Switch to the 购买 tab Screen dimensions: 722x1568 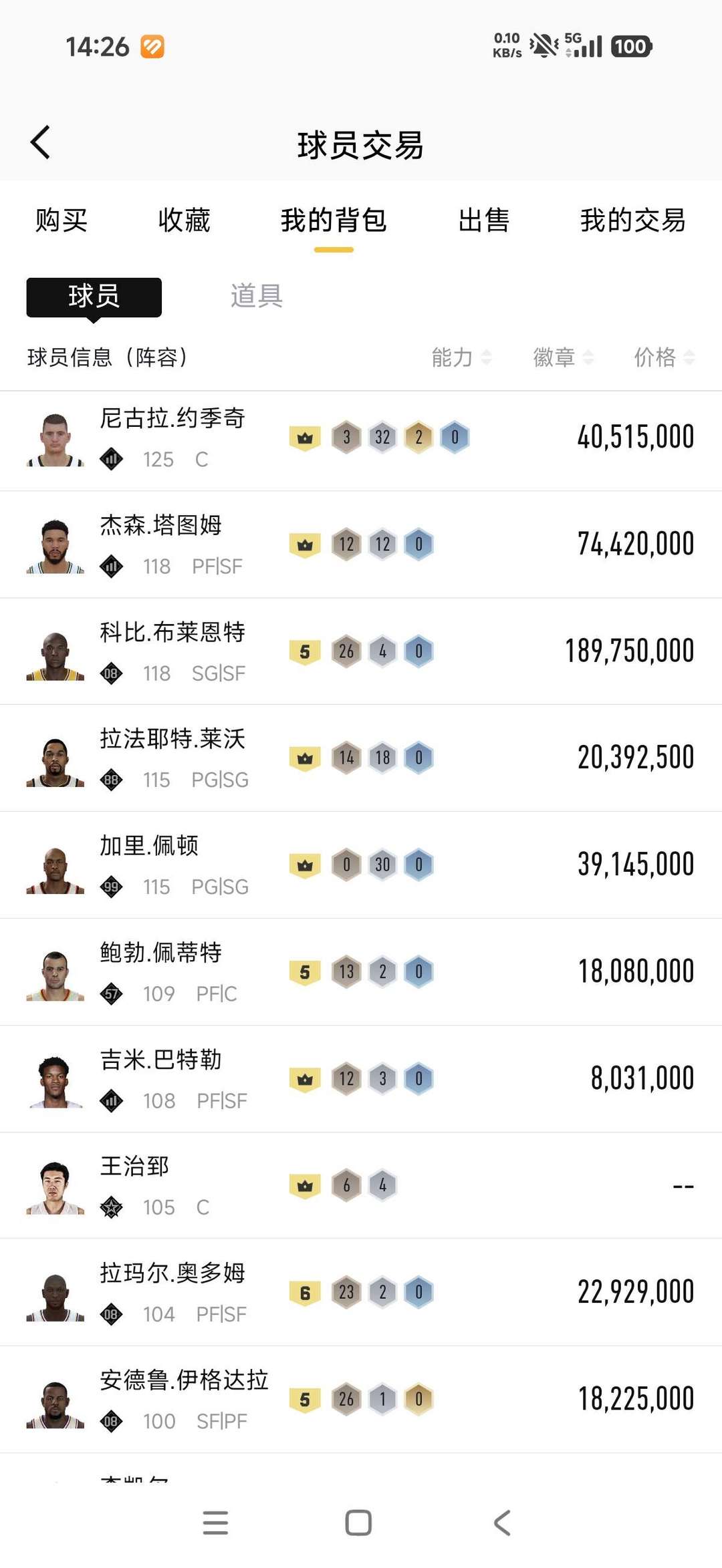click(x=62, y=220)
